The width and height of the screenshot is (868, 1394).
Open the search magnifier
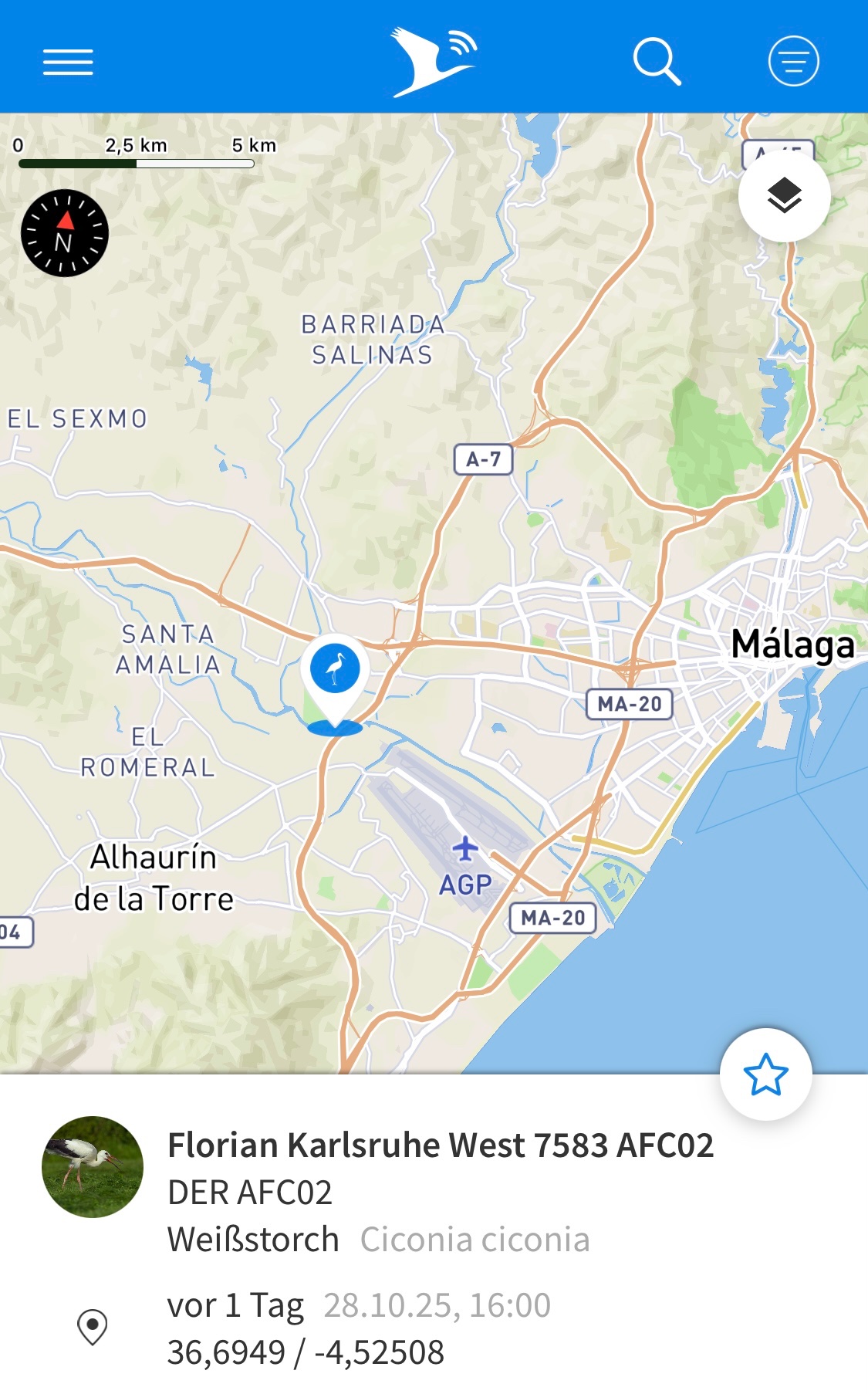pos(657,61)
